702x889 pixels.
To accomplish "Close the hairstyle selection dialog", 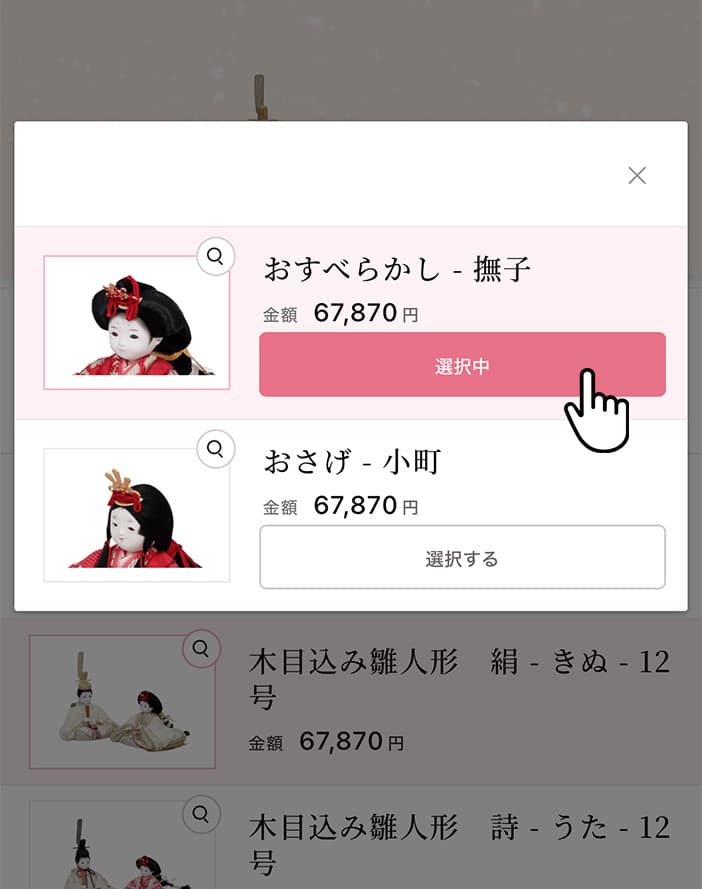I will pos(637,176).
